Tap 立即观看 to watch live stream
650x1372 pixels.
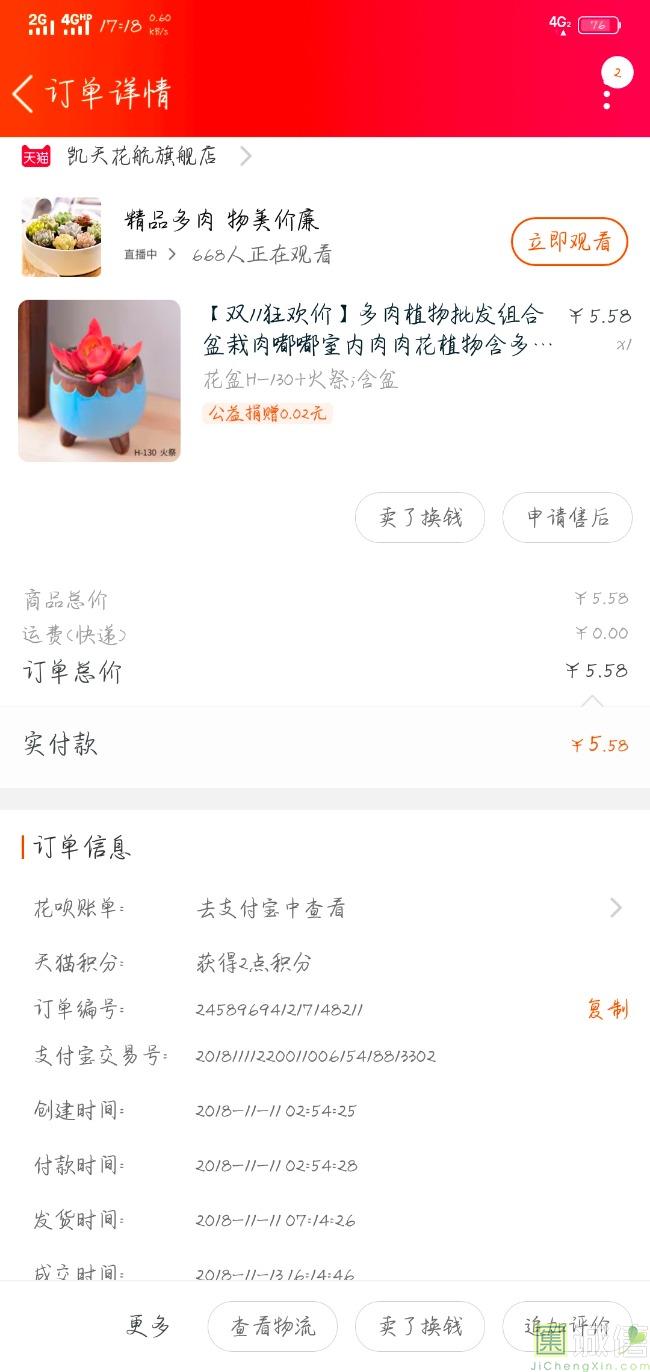click(x=569, y=241)
